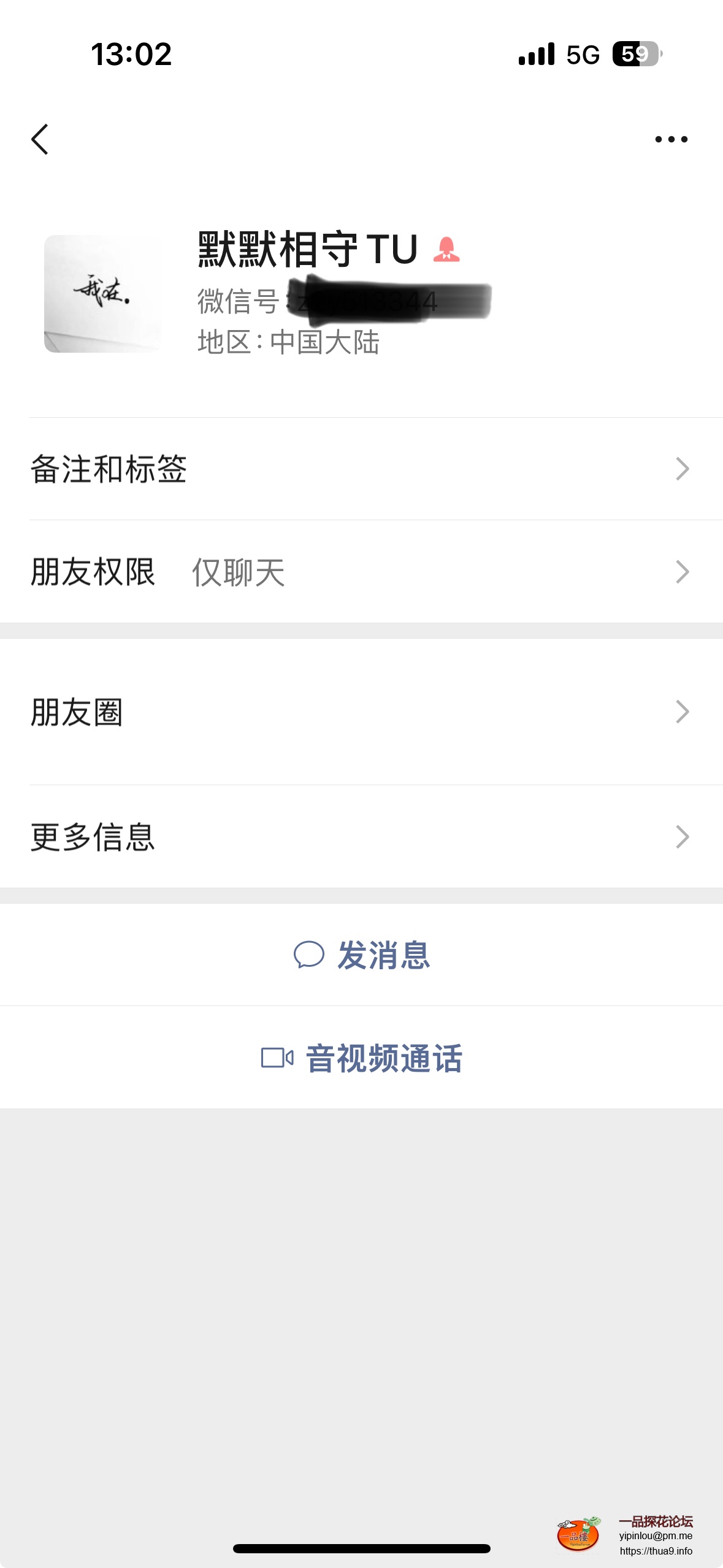
Task: Open 更多信息 row
Action: tap(361, 837)
